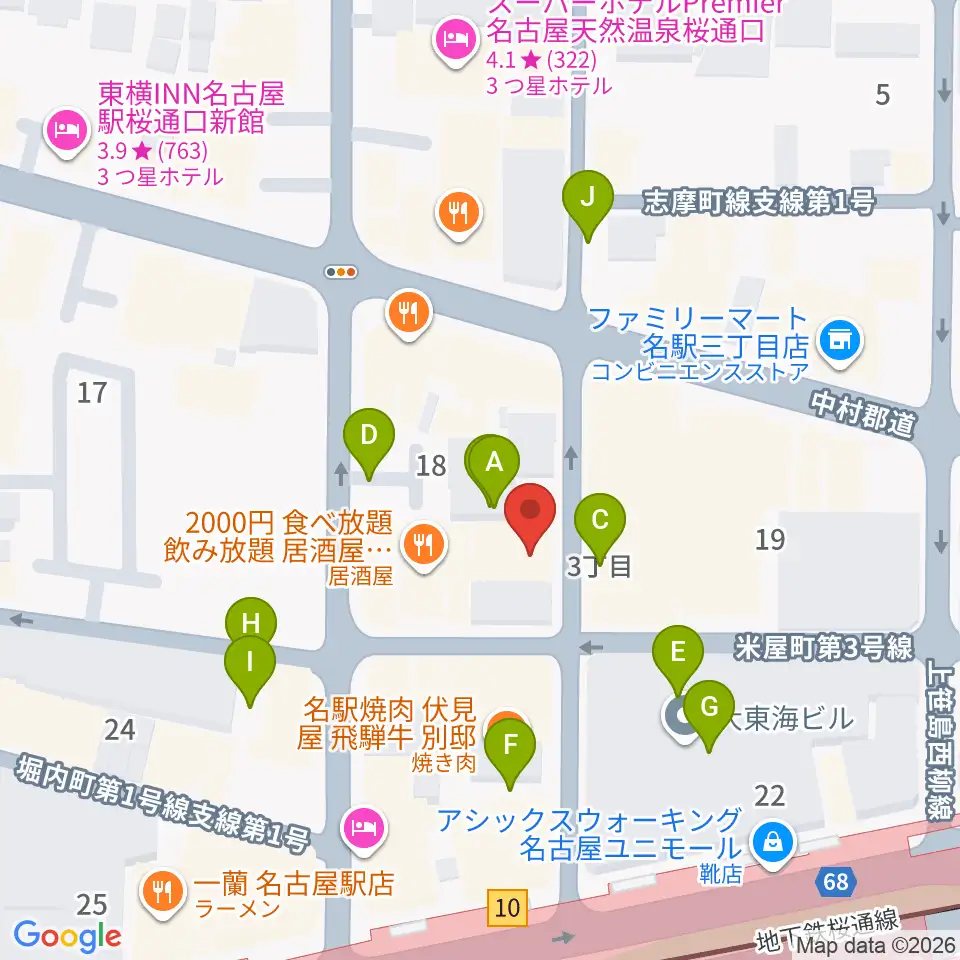Open the green marker G
Screen dimensions: 960x960
pos(709,714)
